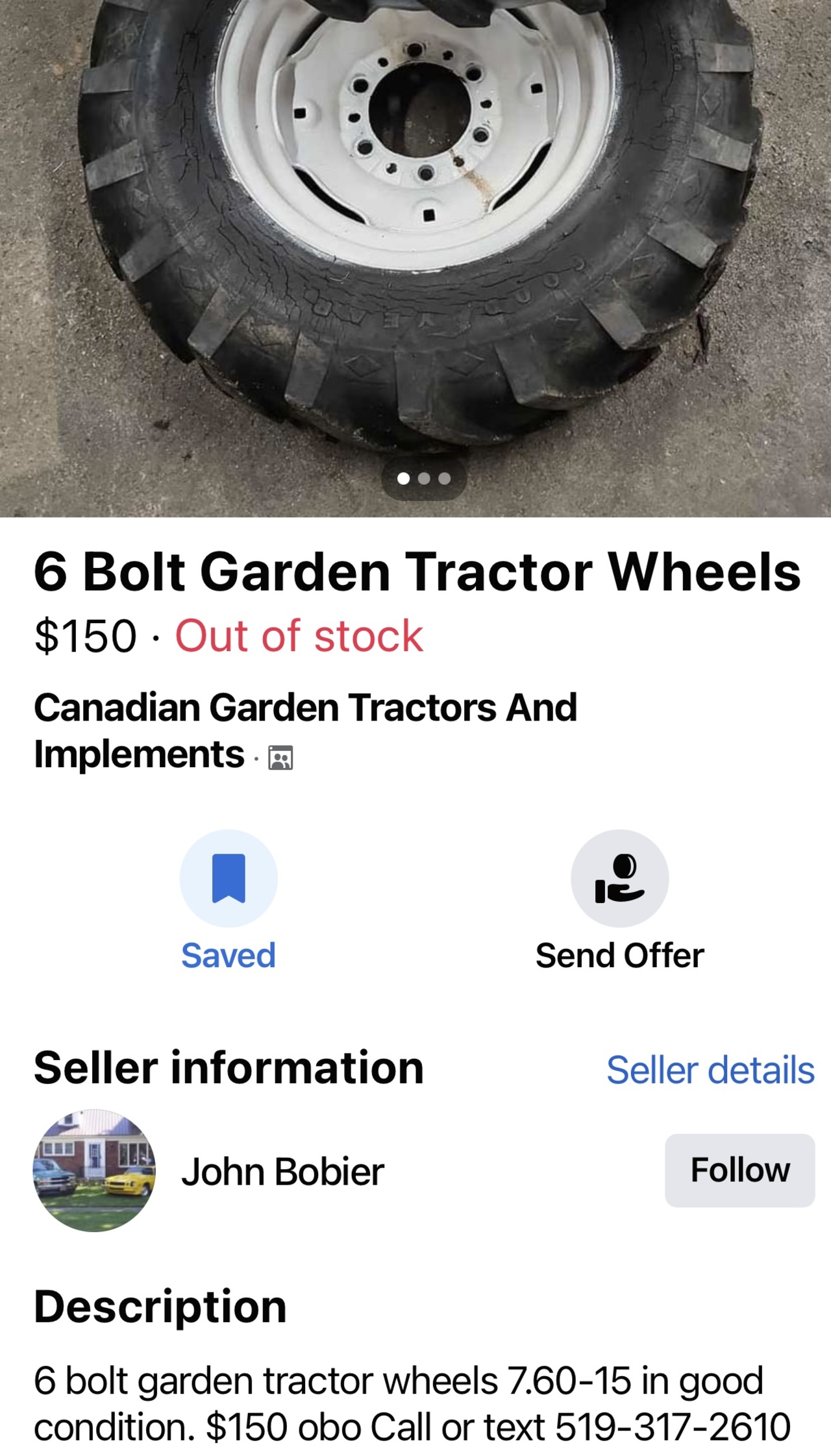Open John Bobier's seller profile
Viewport: 831px width, 1456px height.
pos(282,1172)
